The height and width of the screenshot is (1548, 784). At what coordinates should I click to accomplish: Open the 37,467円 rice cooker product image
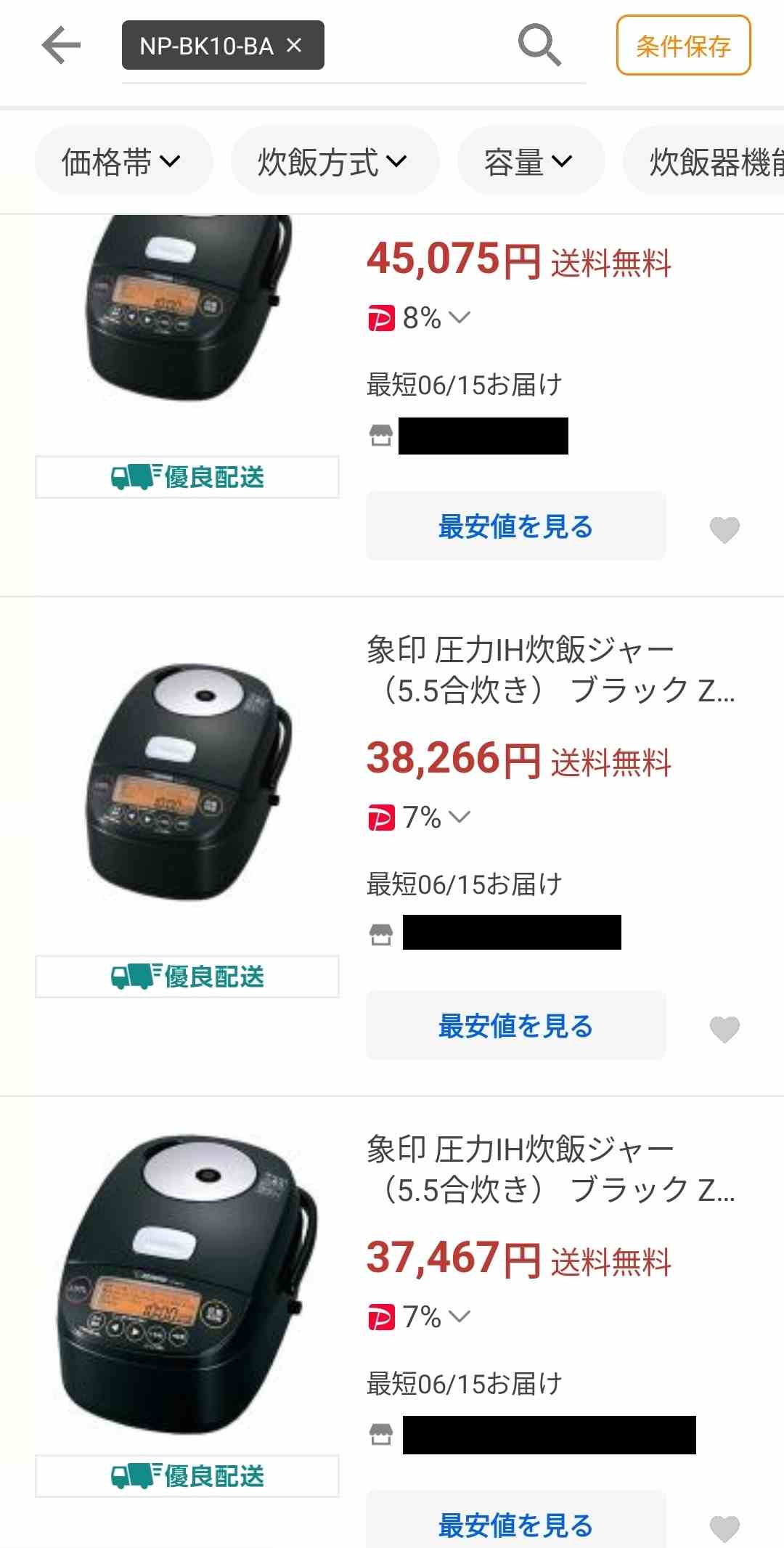point(187,1282)
